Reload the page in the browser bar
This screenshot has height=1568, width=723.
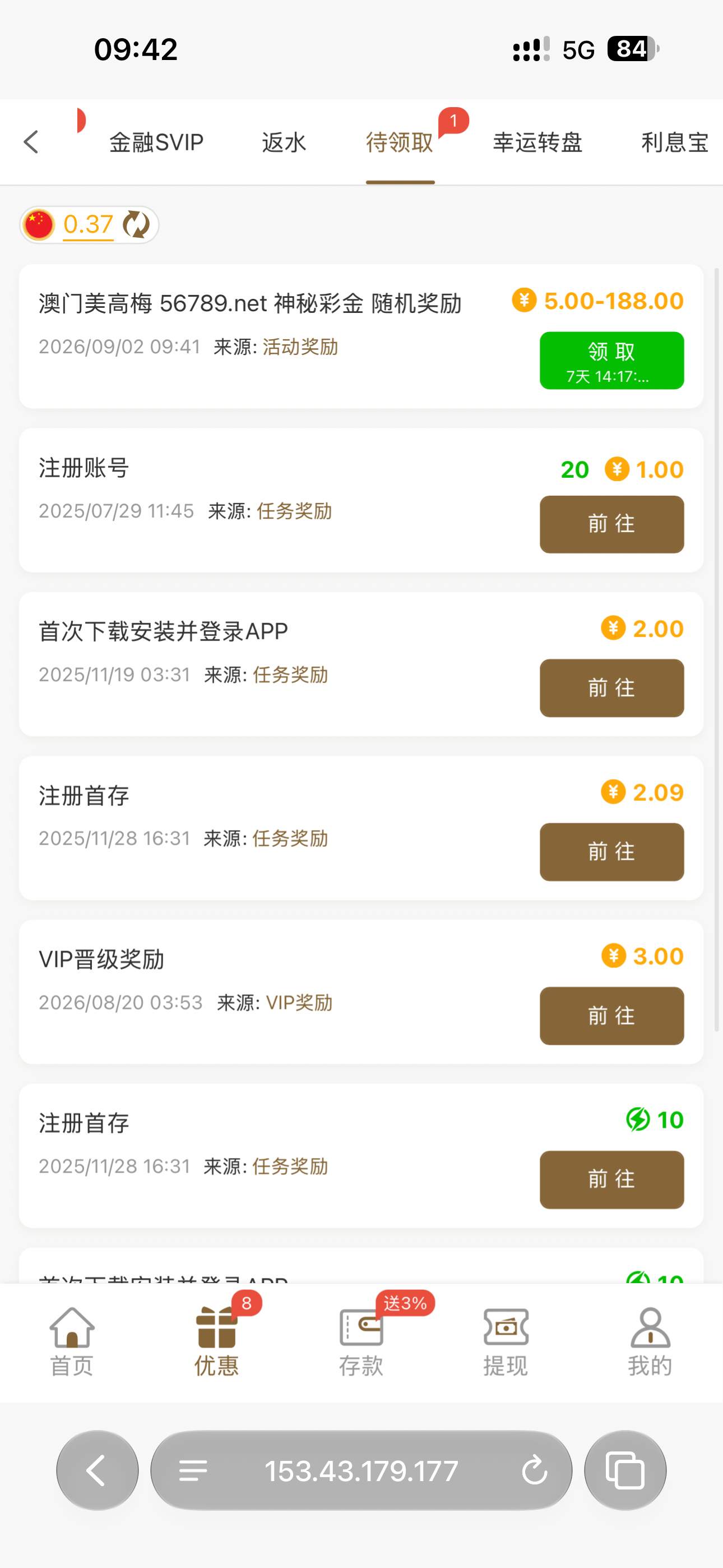coord(534,1470)
